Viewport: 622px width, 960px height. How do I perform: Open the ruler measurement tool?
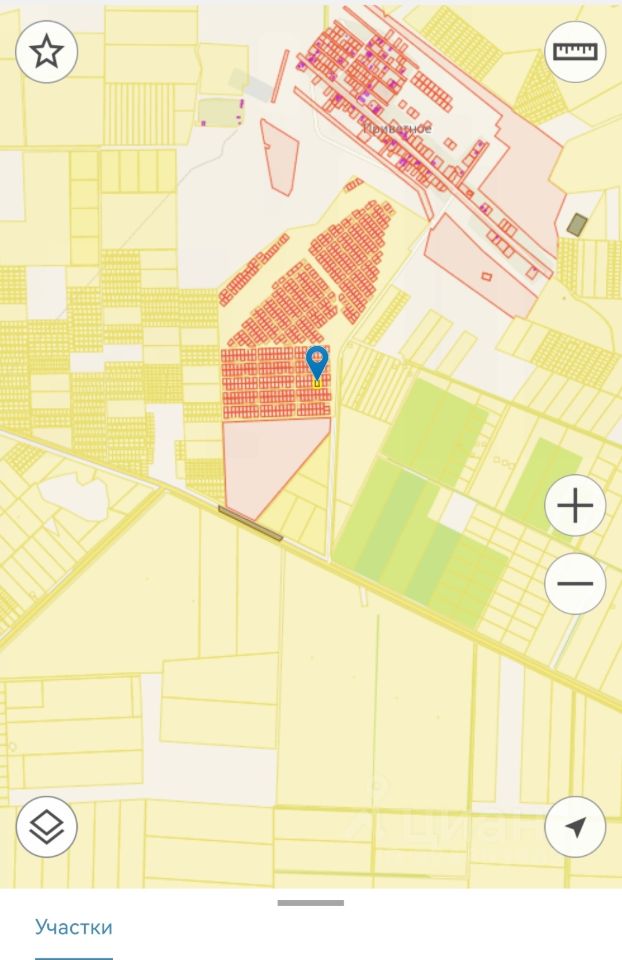(575, 52)
